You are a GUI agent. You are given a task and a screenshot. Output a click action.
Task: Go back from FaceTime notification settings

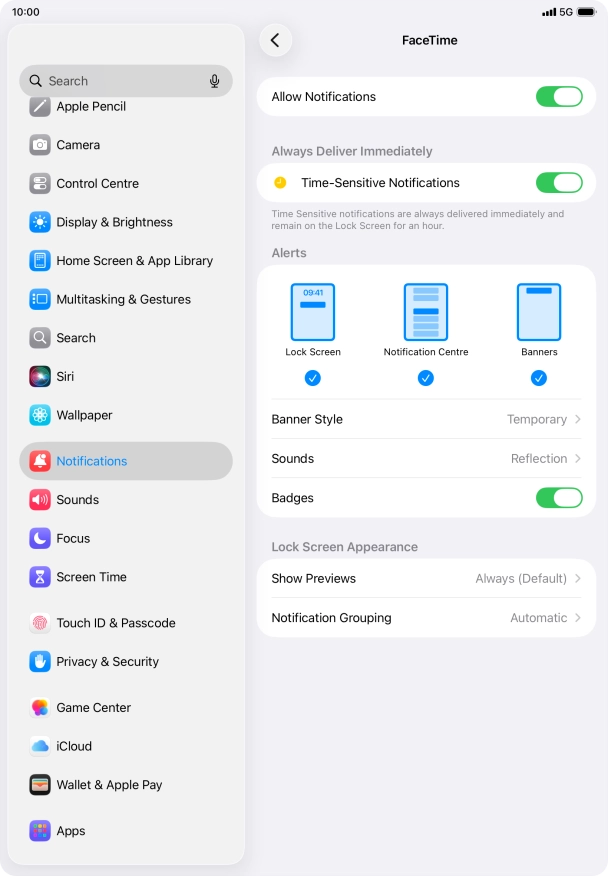tap(275, 40)
